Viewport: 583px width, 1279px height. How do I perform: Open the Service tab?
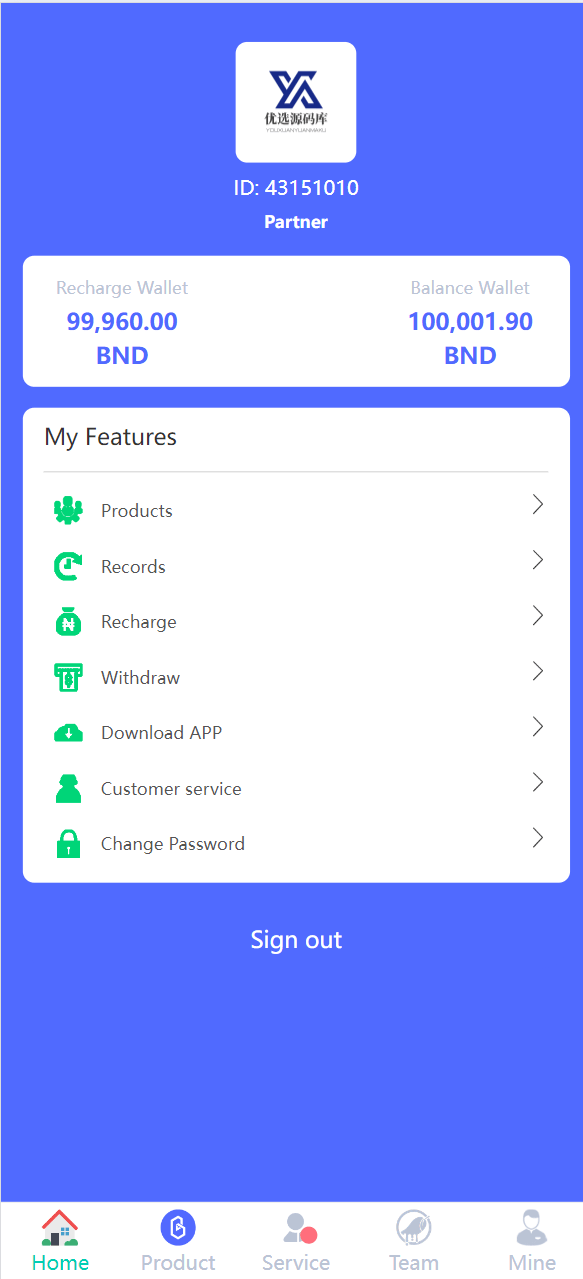(296, 1241)
